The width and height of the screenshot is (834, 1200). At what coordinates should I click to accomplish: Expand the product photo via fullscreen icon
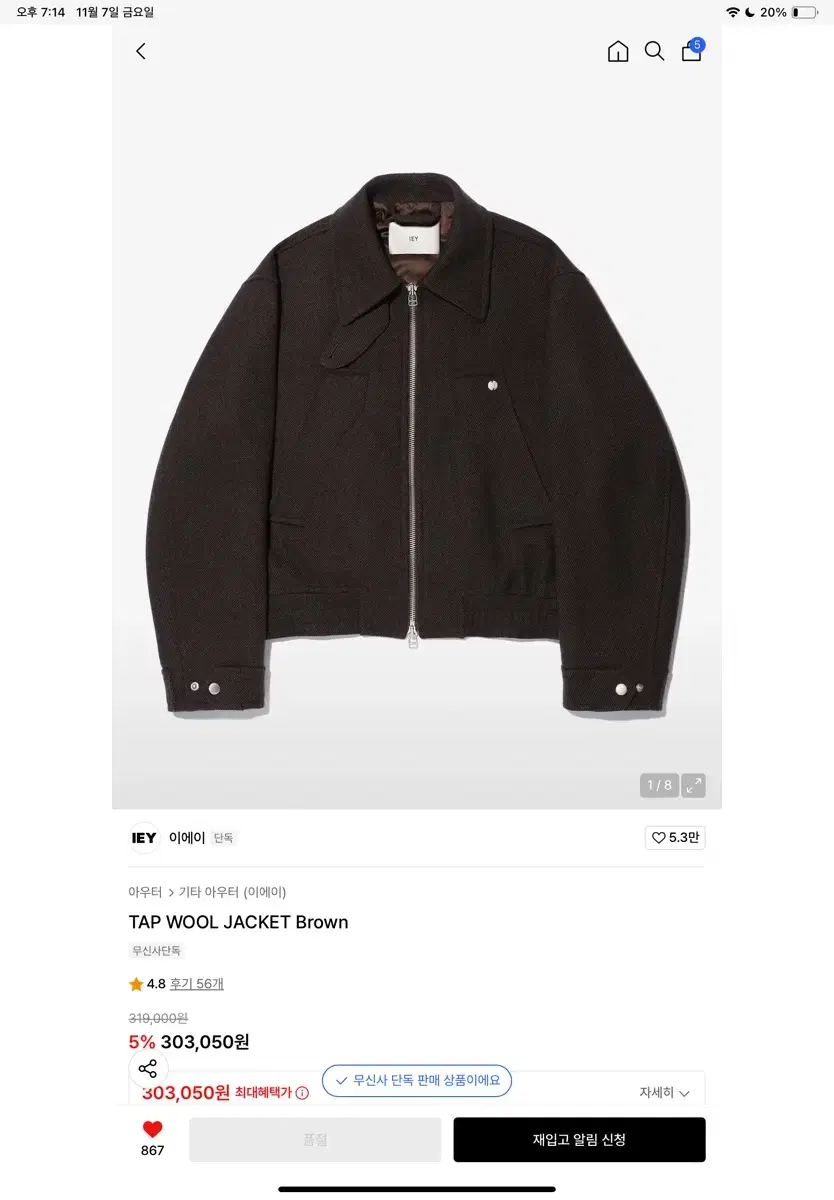pyautogui.click(x=693, y=786)
